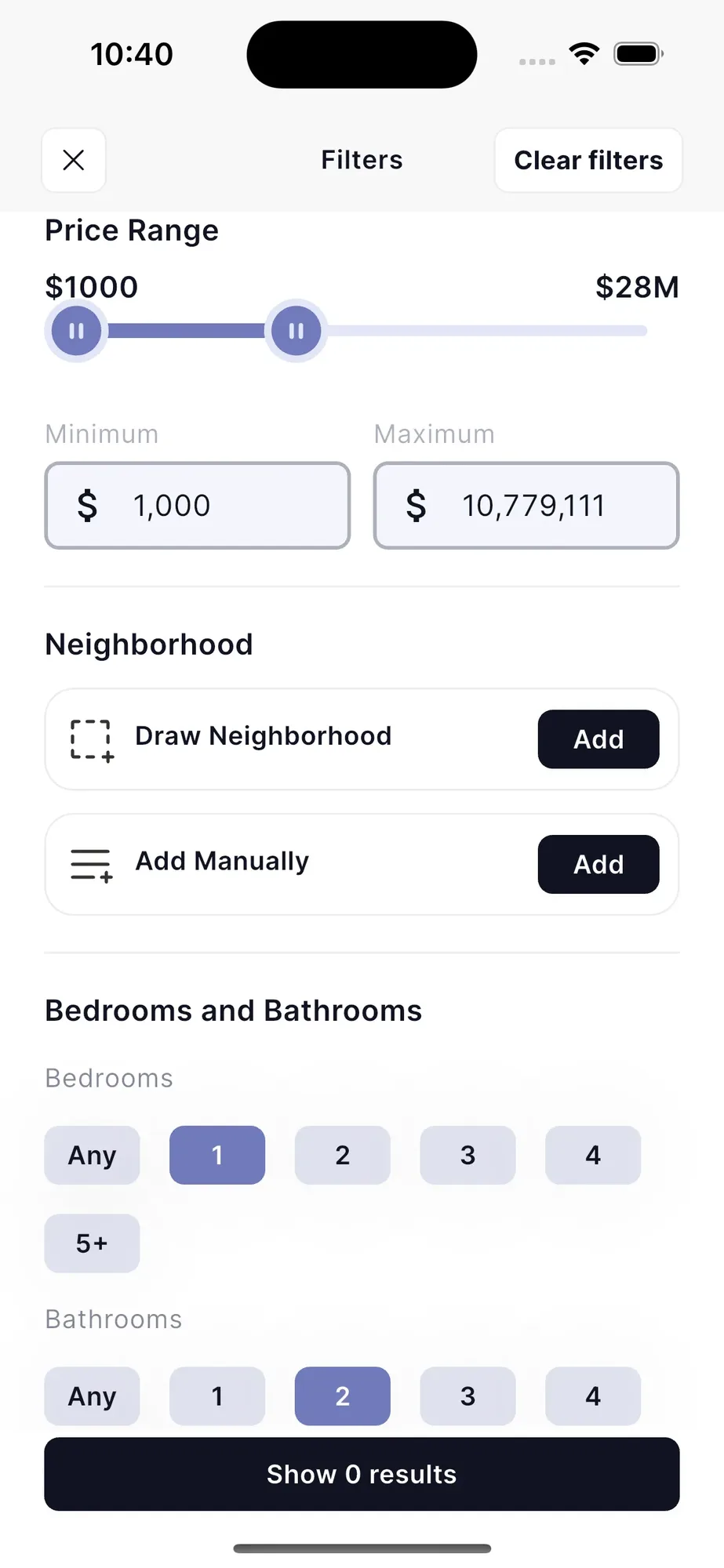Tap Clear filters
The height and width of the screenshot is (1568, 724).
pyautogui.click(x=588, y=160)
